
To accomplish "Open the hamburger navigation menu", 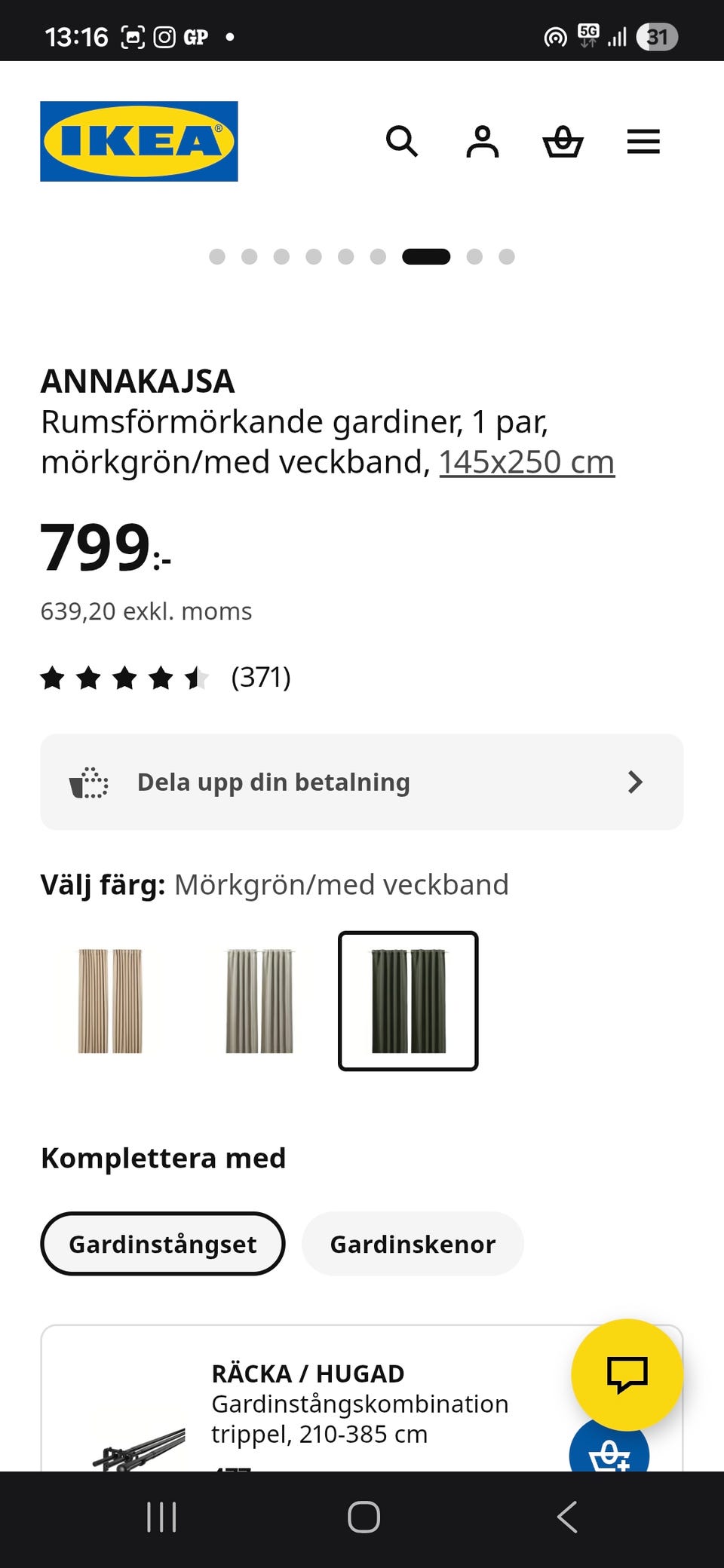I will click(x=643, y=142).
